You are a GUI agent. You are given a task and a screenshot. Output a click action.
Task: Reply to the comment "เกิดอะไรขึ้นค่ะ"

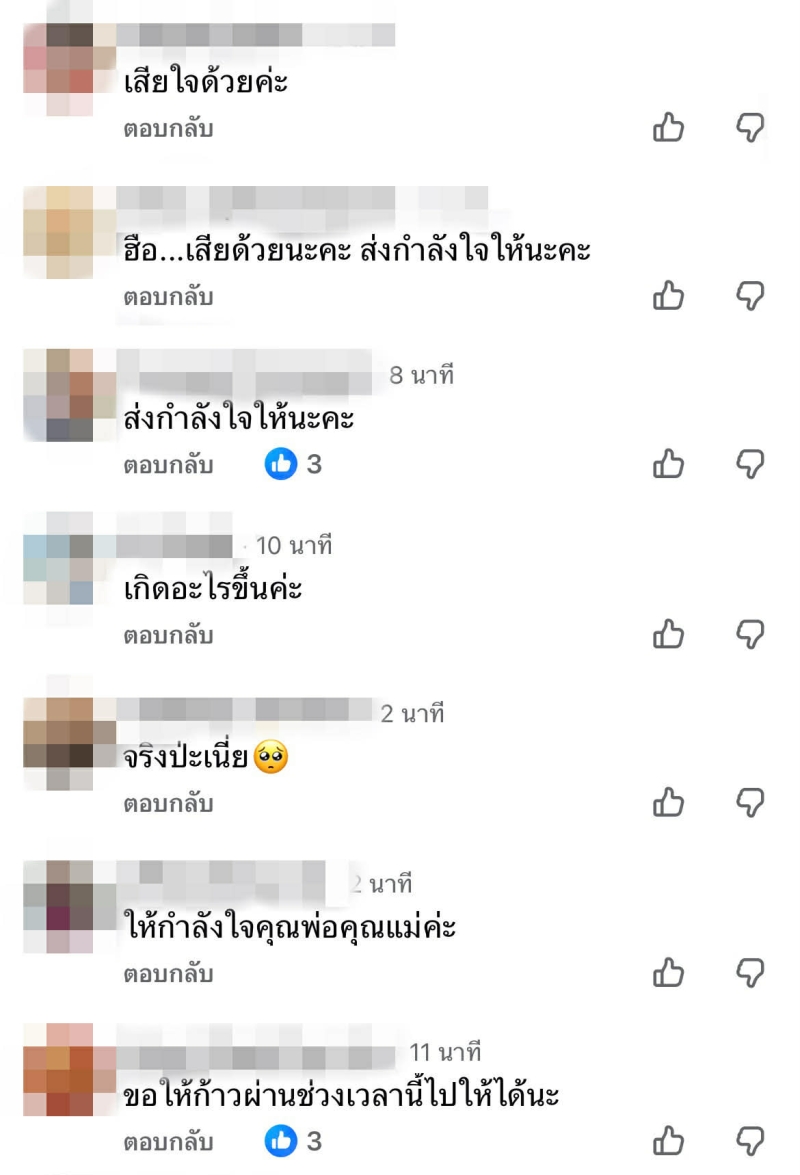168,635
